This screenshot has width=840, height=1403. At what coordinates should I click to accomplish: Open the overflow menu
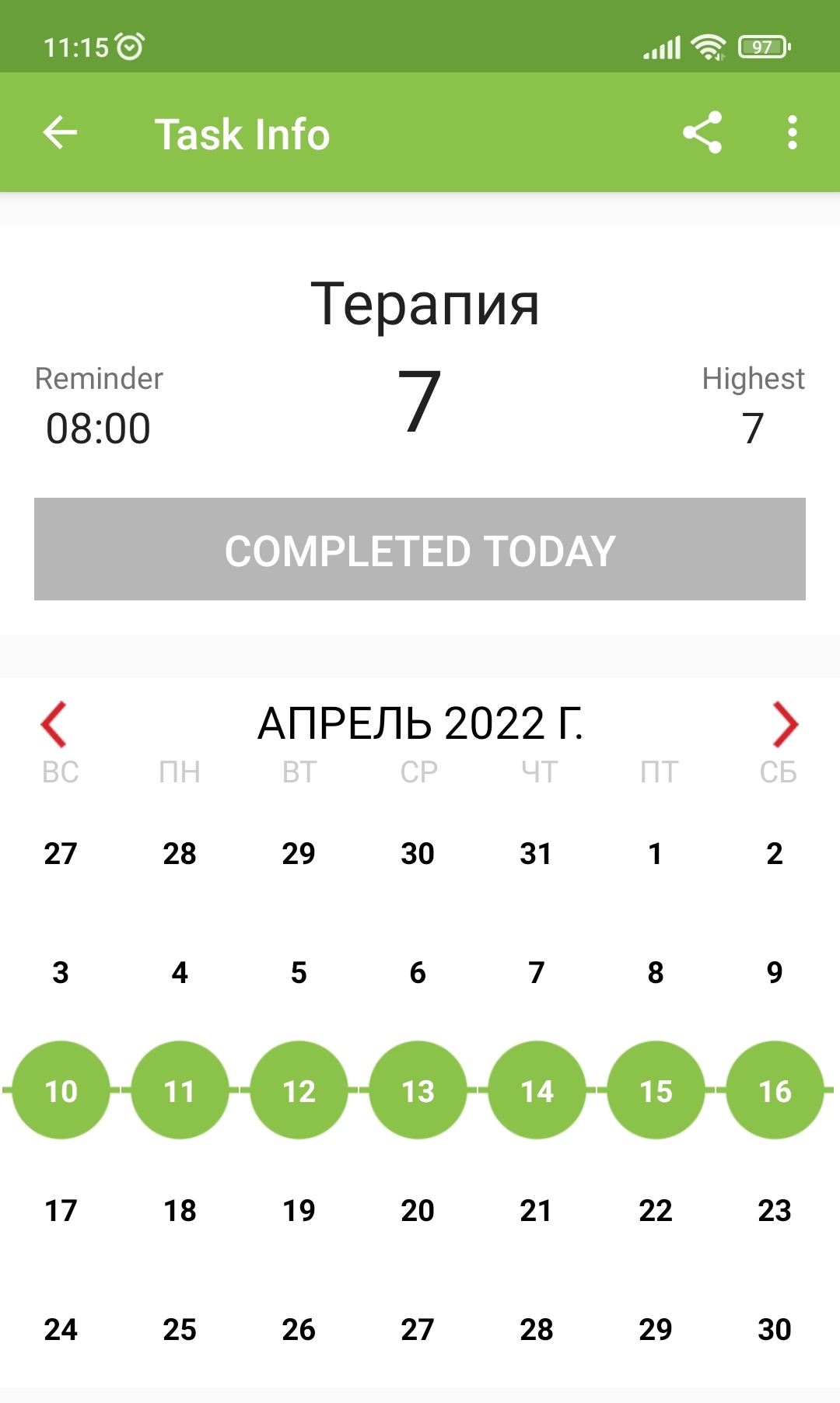pyautogui.click(x=792, y=133)
